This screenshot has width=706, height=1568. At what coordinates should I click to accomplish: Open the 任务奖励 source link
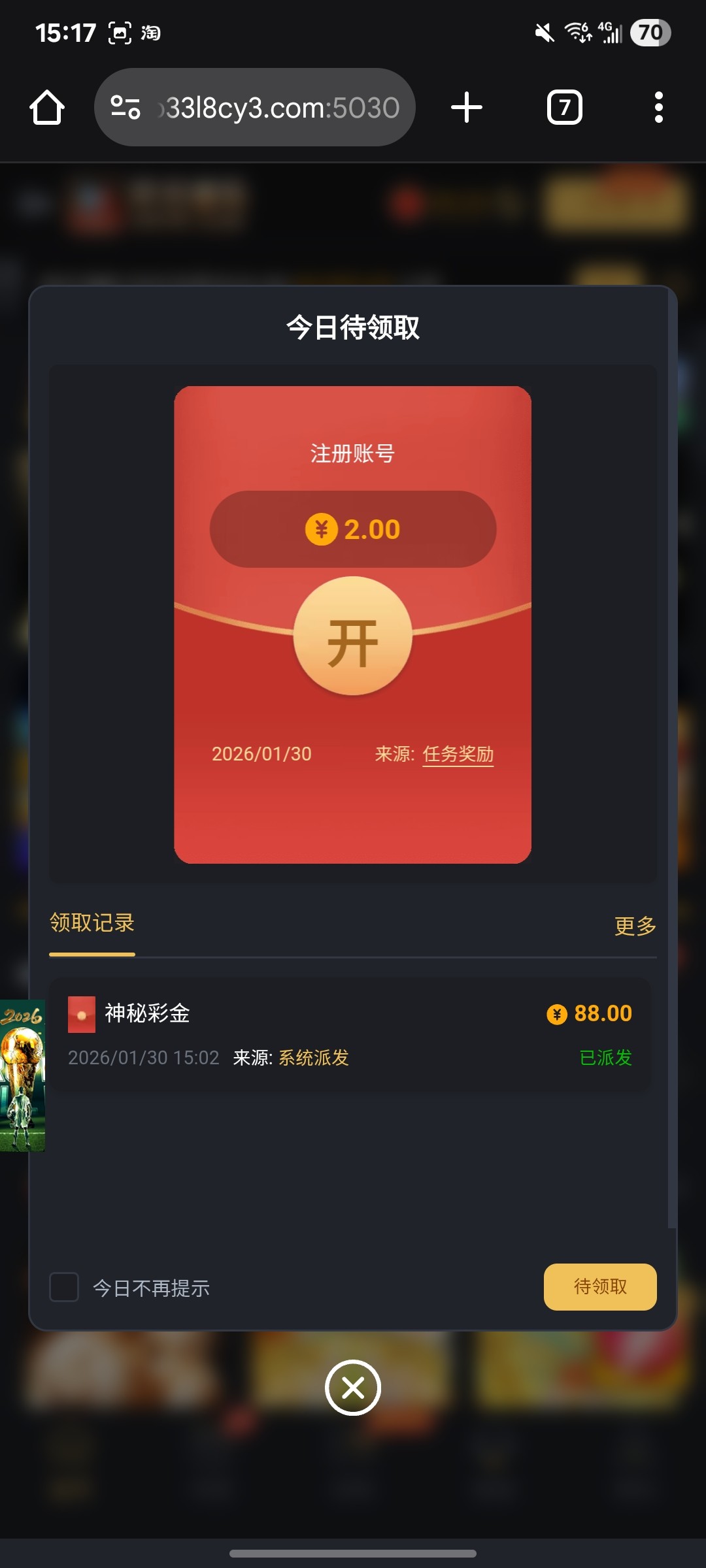coord(458,754)
